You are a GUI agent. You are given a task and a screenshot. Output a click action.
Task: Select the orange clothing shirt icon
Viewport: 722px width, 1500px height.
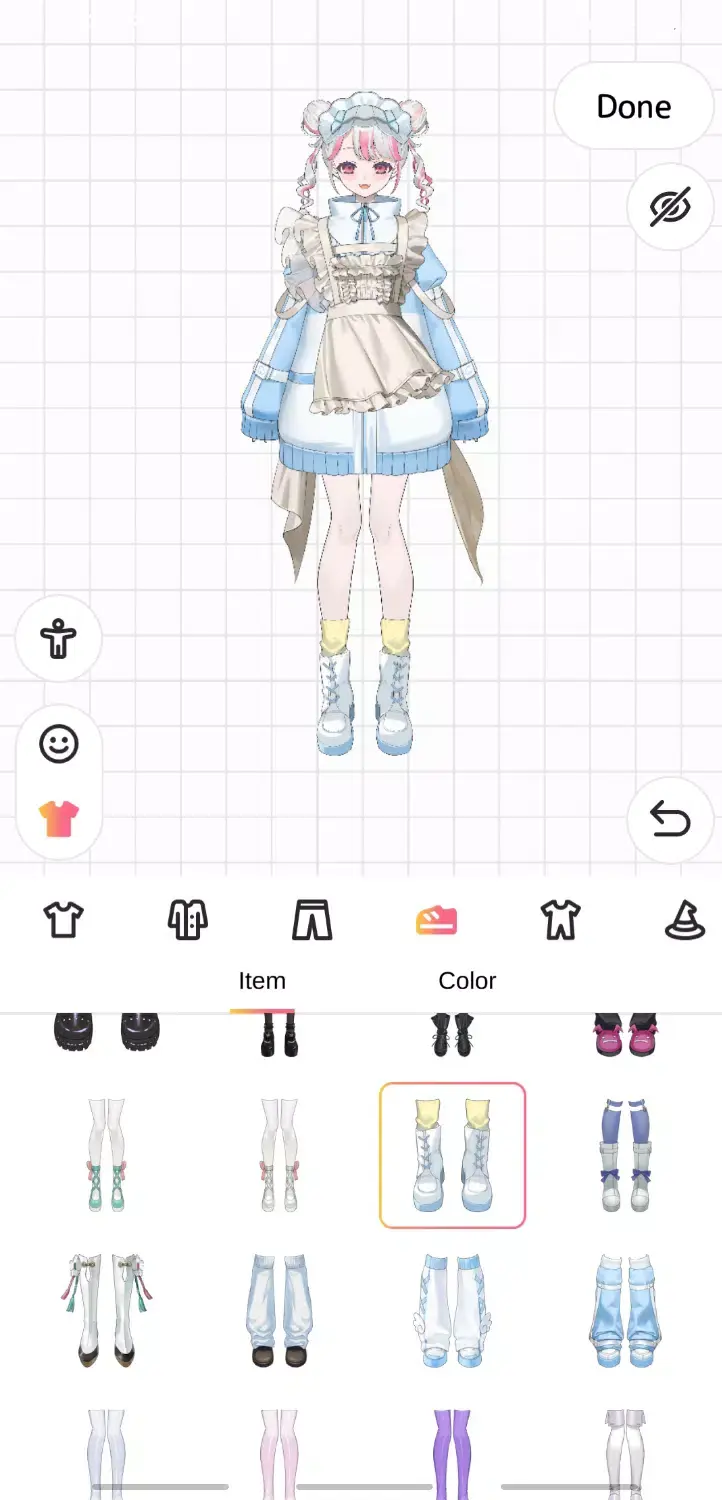pyautogui.click(x=60, y=815)
